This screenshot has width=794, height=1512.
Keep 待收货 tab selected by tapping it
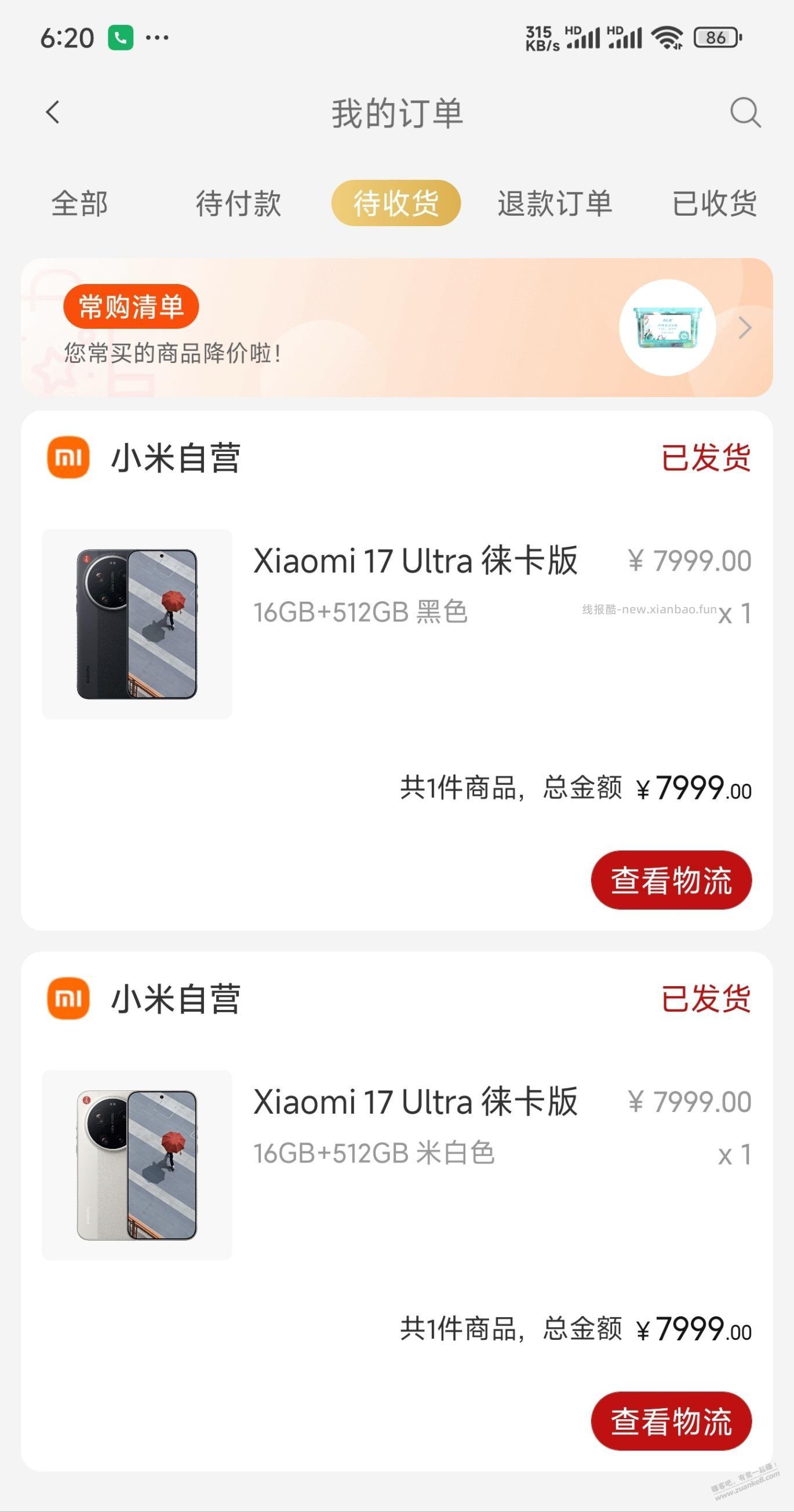[396, 204]
